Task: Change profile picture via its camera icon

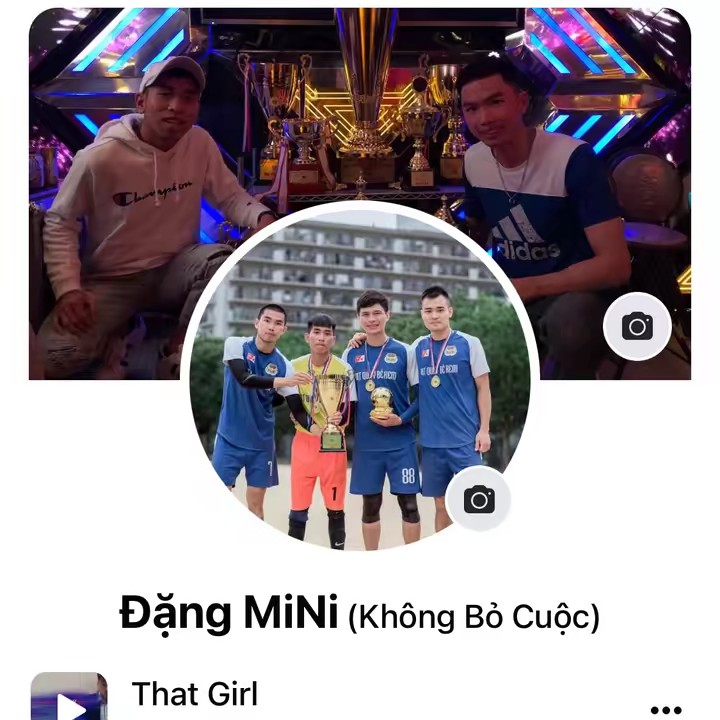Action: coord(479,498)
